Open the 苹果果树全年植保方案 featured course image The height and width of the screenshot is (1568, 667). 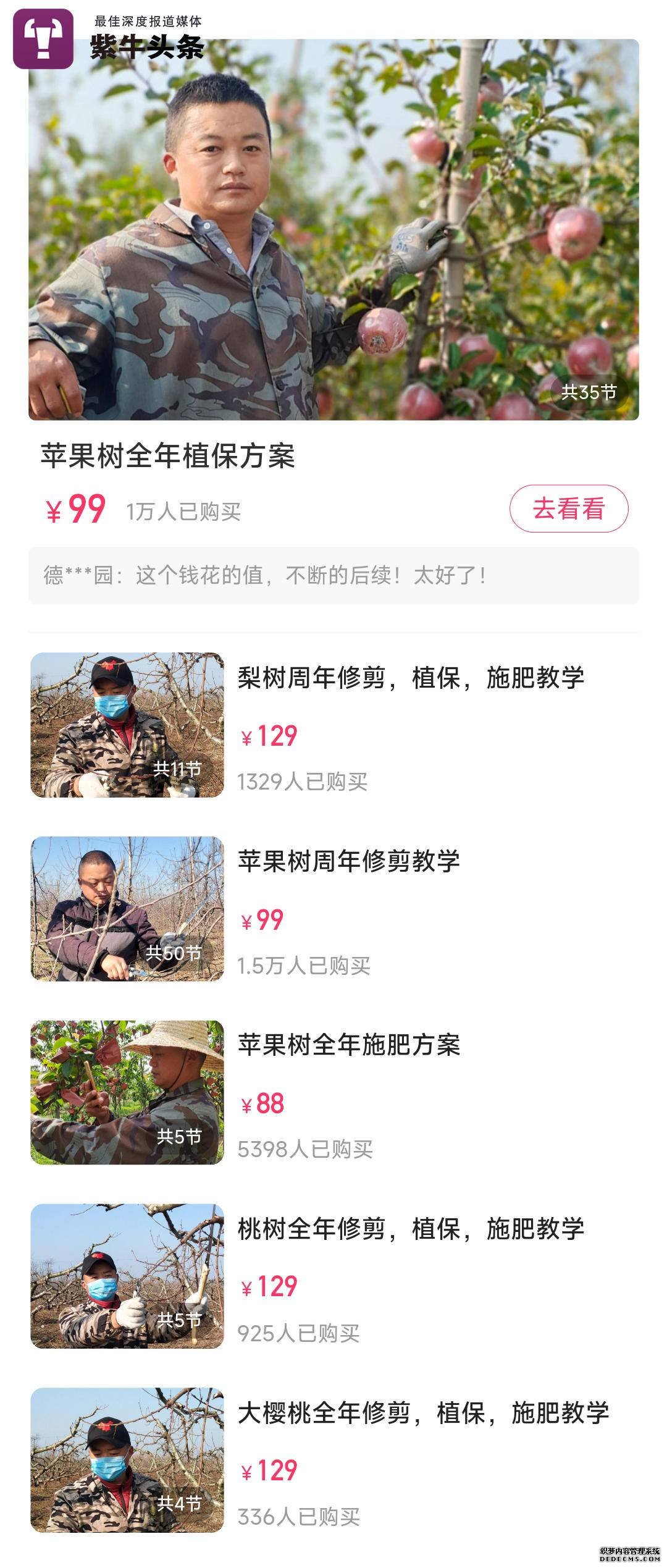coord(333,230)
